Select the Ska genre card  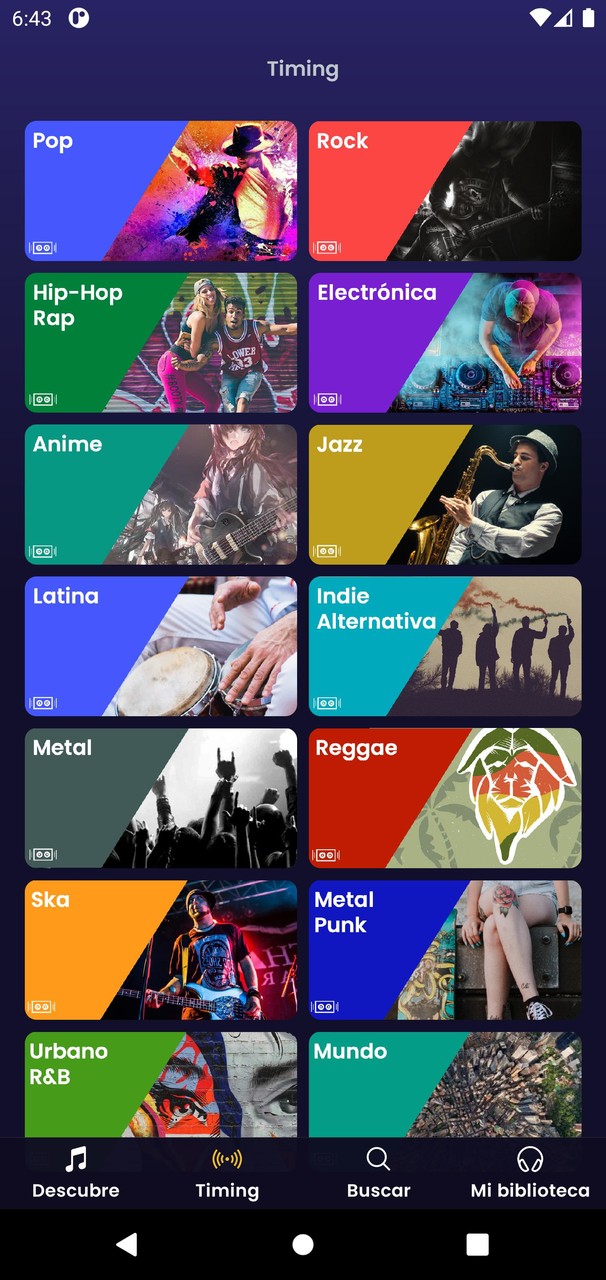(x=160, y=951)
